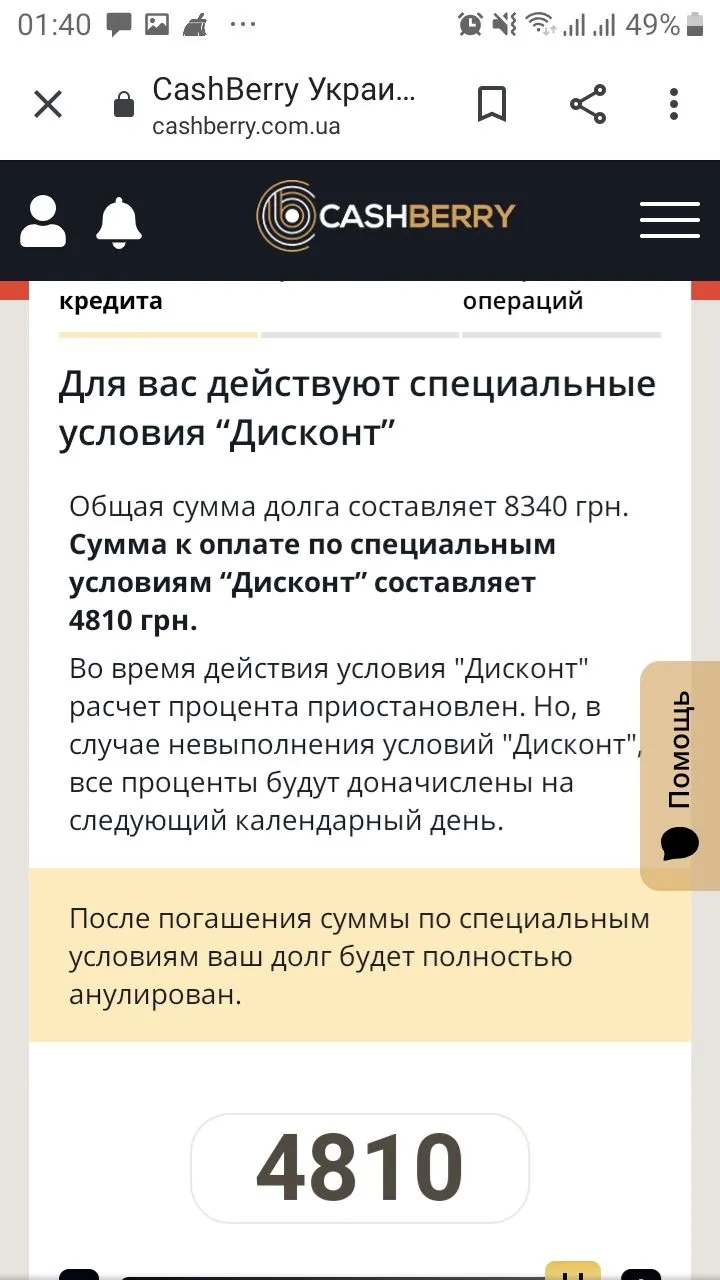Switch to the кредита tab
This screenshot has width=720, height=1280.
point(110,301)
